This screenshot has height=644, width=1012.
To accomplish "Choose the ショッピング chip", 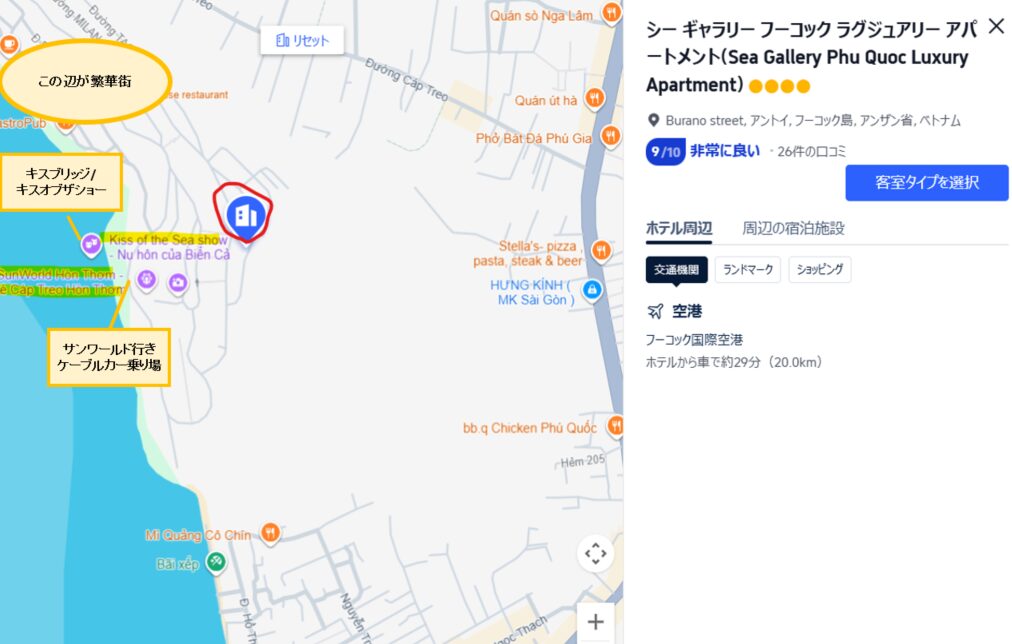I will coord(819,270).
